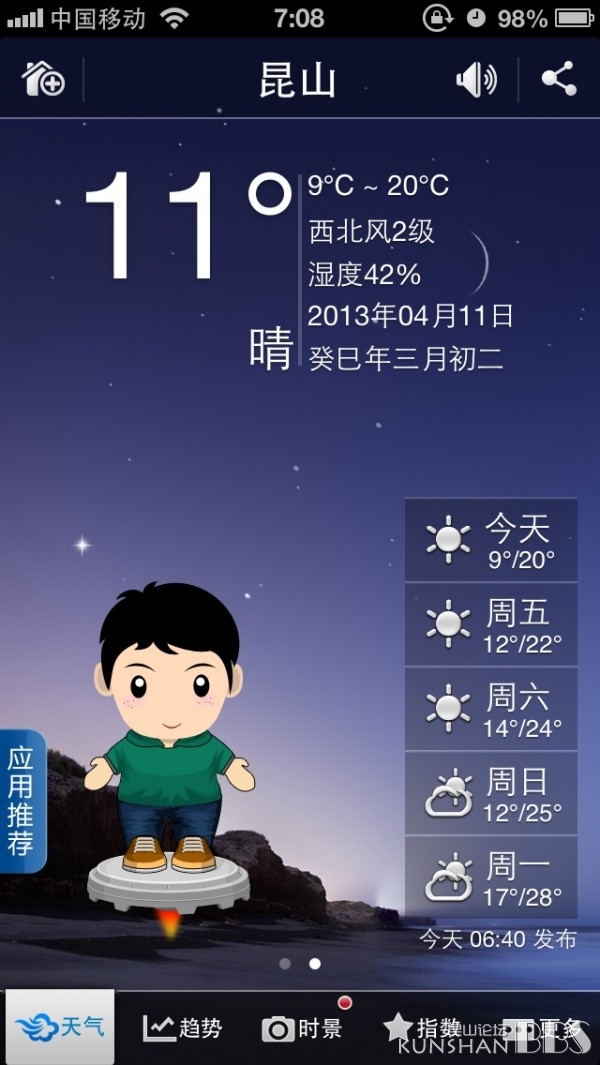
Task: Select the 天气 tab
Action: [60, 1027]
